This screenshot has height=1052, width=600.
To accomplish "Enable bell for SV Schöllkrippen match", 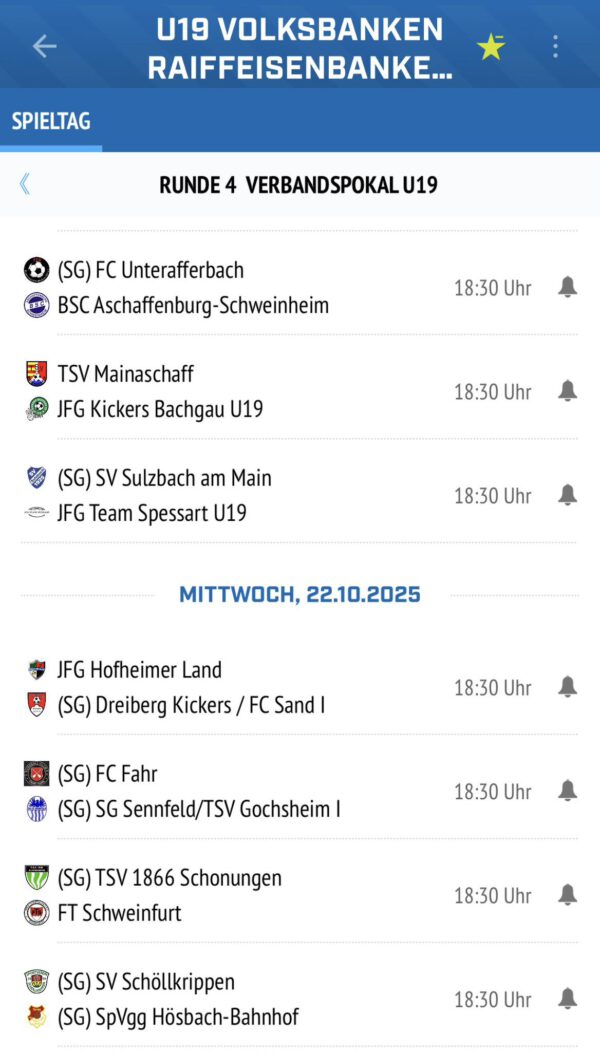I will point(567,999).
